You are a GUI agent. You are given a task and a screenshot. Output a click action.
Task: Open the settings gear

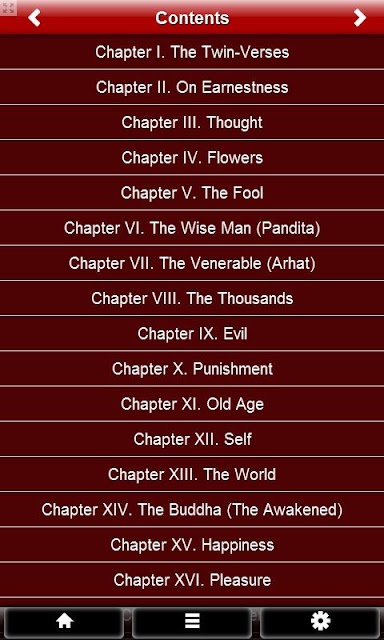click(x=320, y=622)
